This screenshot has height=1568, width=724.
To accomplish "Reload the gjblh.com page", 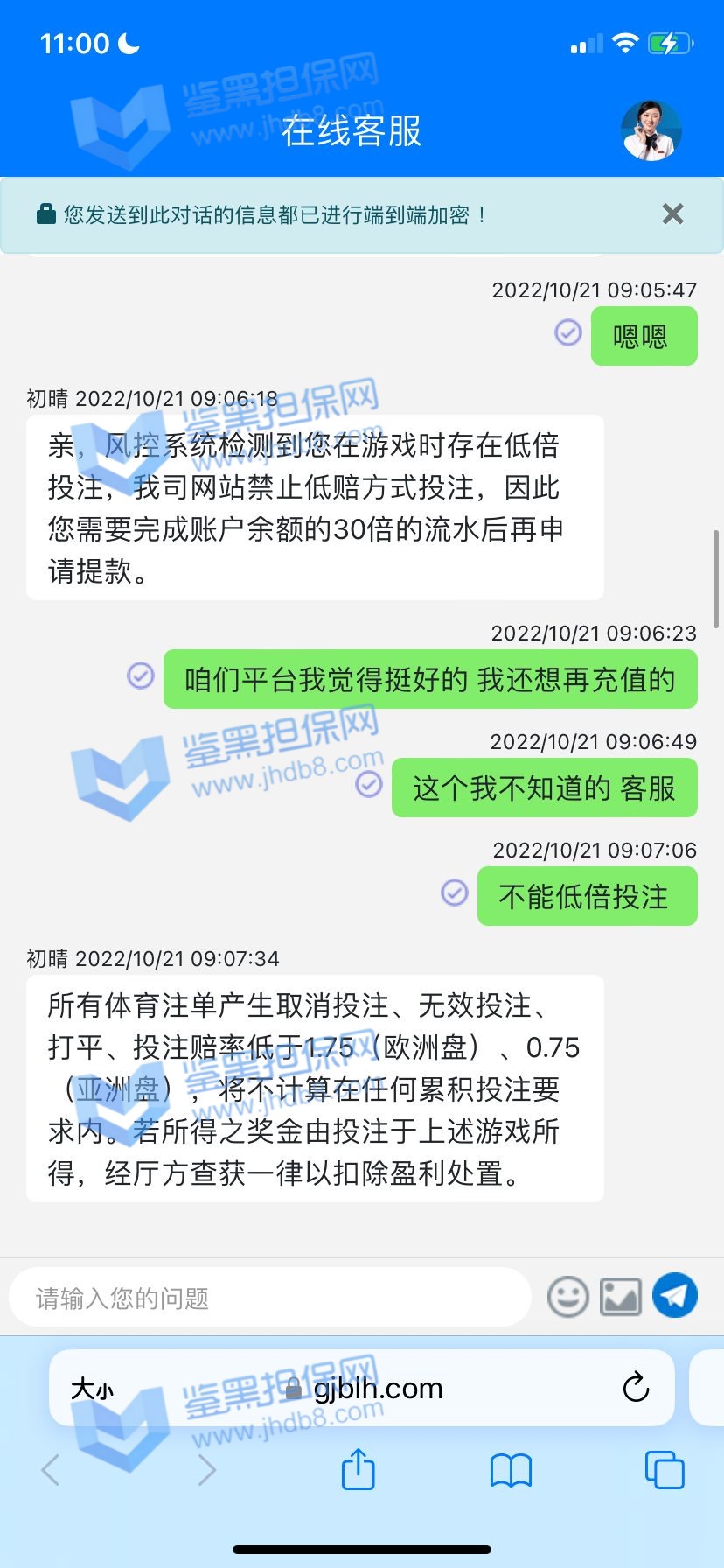I will (x=636, y=1388).
